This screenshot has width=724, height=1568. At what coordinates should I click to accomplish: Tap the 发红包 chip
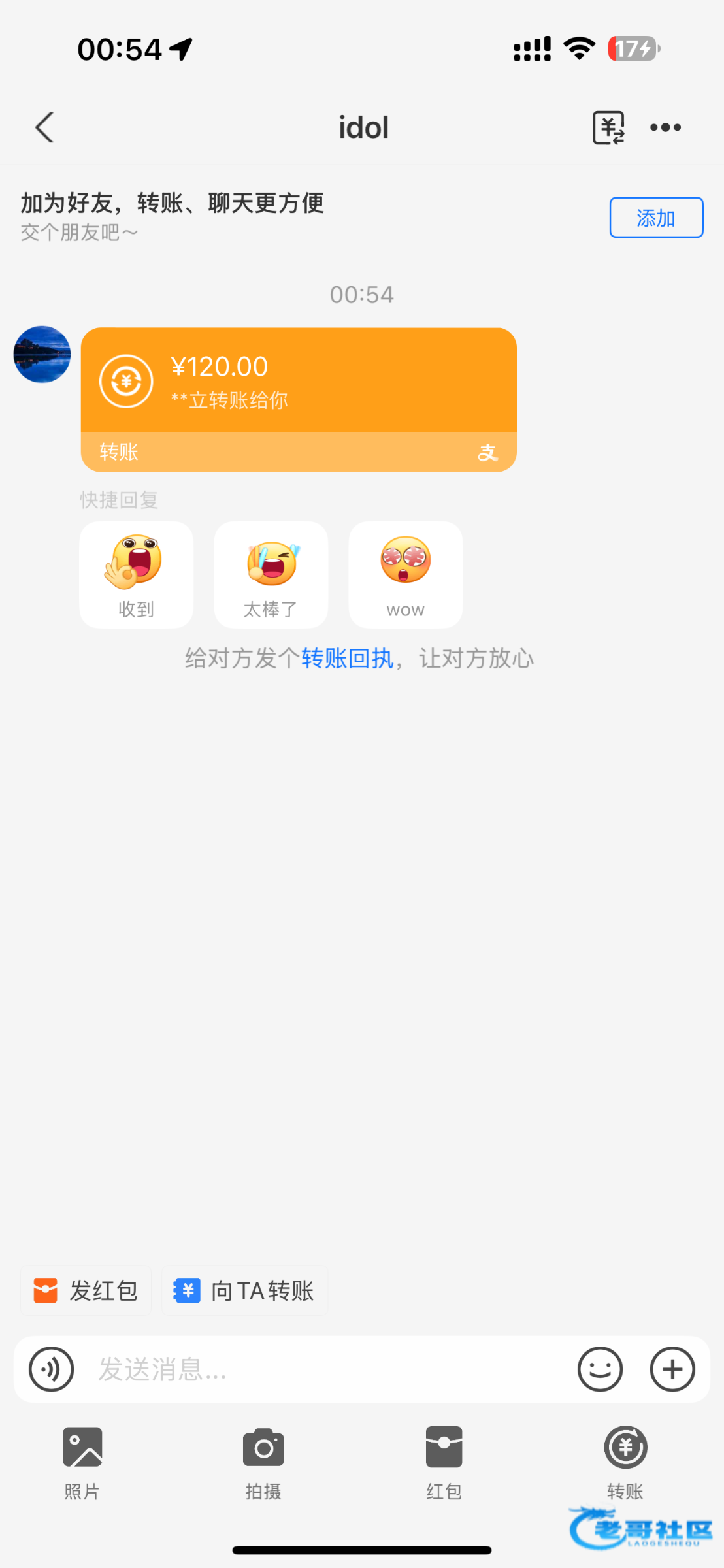point(86,1290)
